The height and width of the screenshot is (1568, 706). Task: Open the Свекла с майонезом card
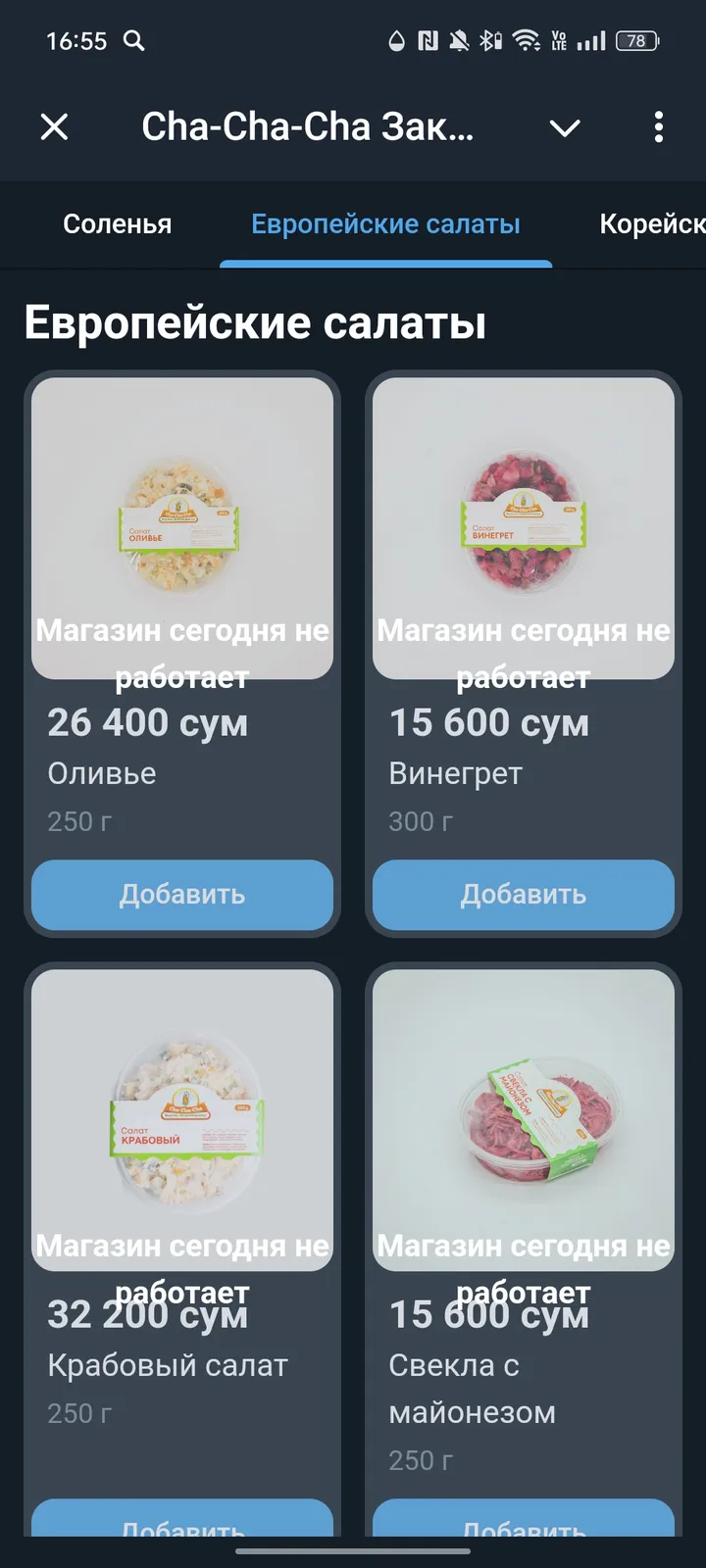[x=523, y=1121]
